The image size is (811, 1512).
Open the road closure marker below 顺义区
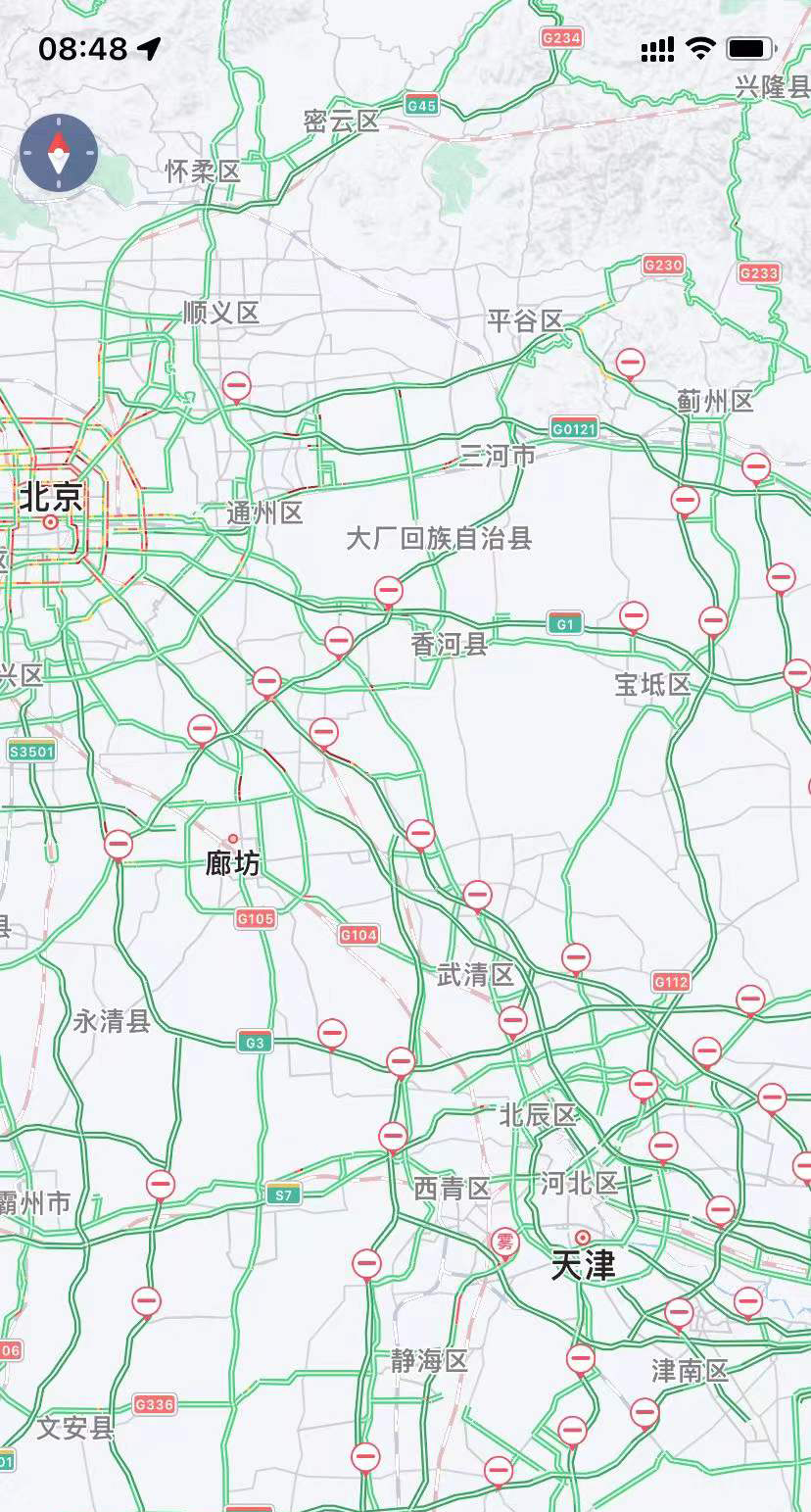pos(236,386)
